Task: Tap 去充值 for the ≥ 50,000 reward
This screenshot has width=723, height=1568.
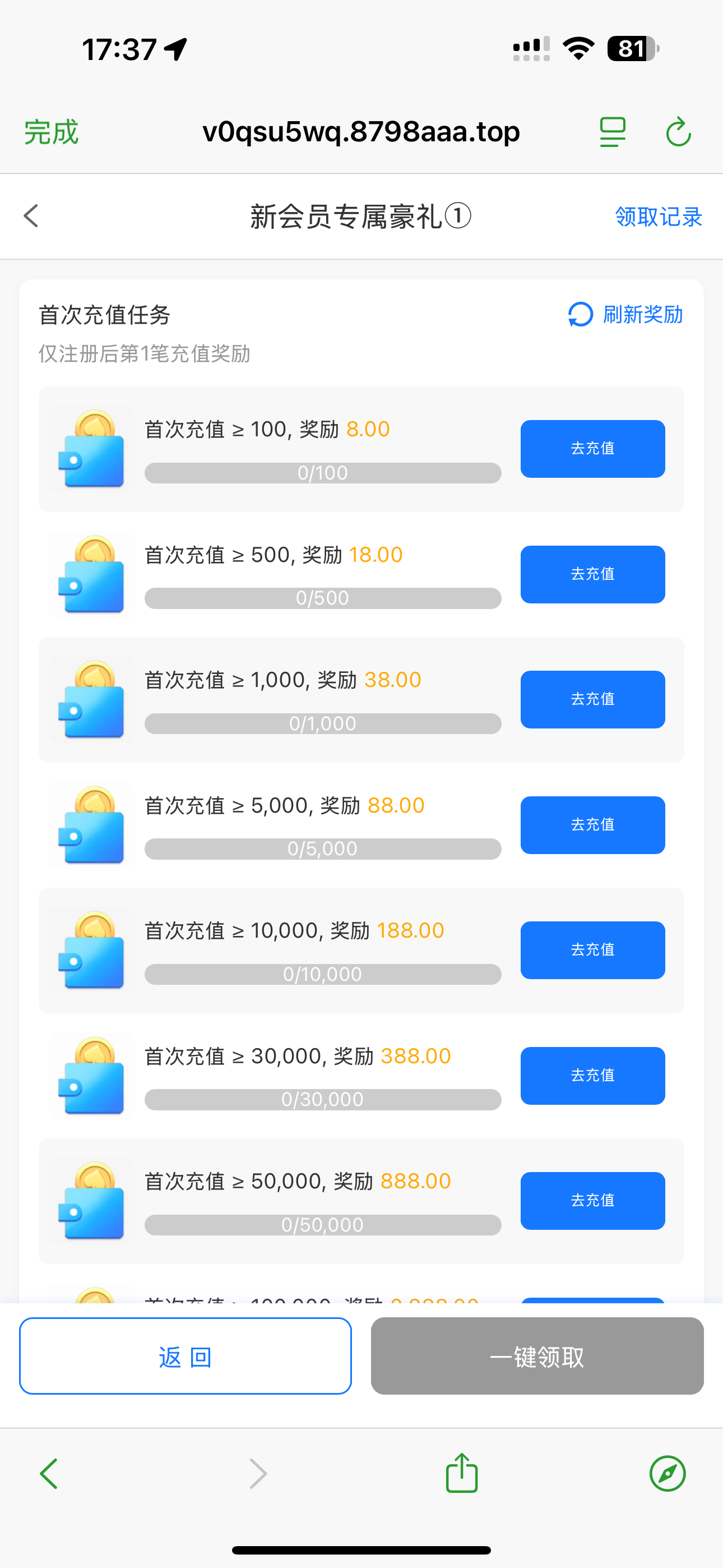Action: [592, 1200]
